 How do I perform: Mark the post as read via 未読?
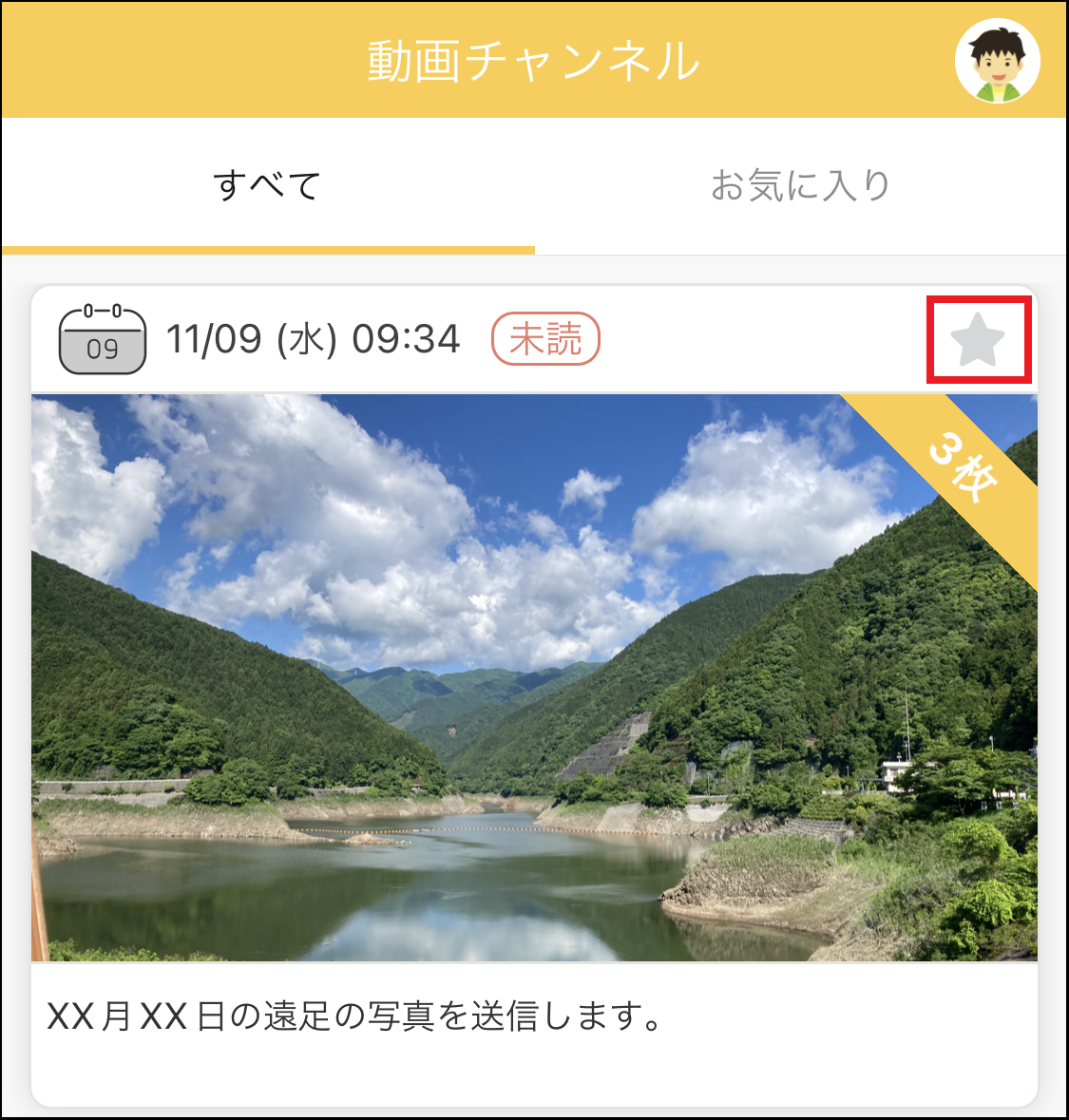[x=546, y=339]
